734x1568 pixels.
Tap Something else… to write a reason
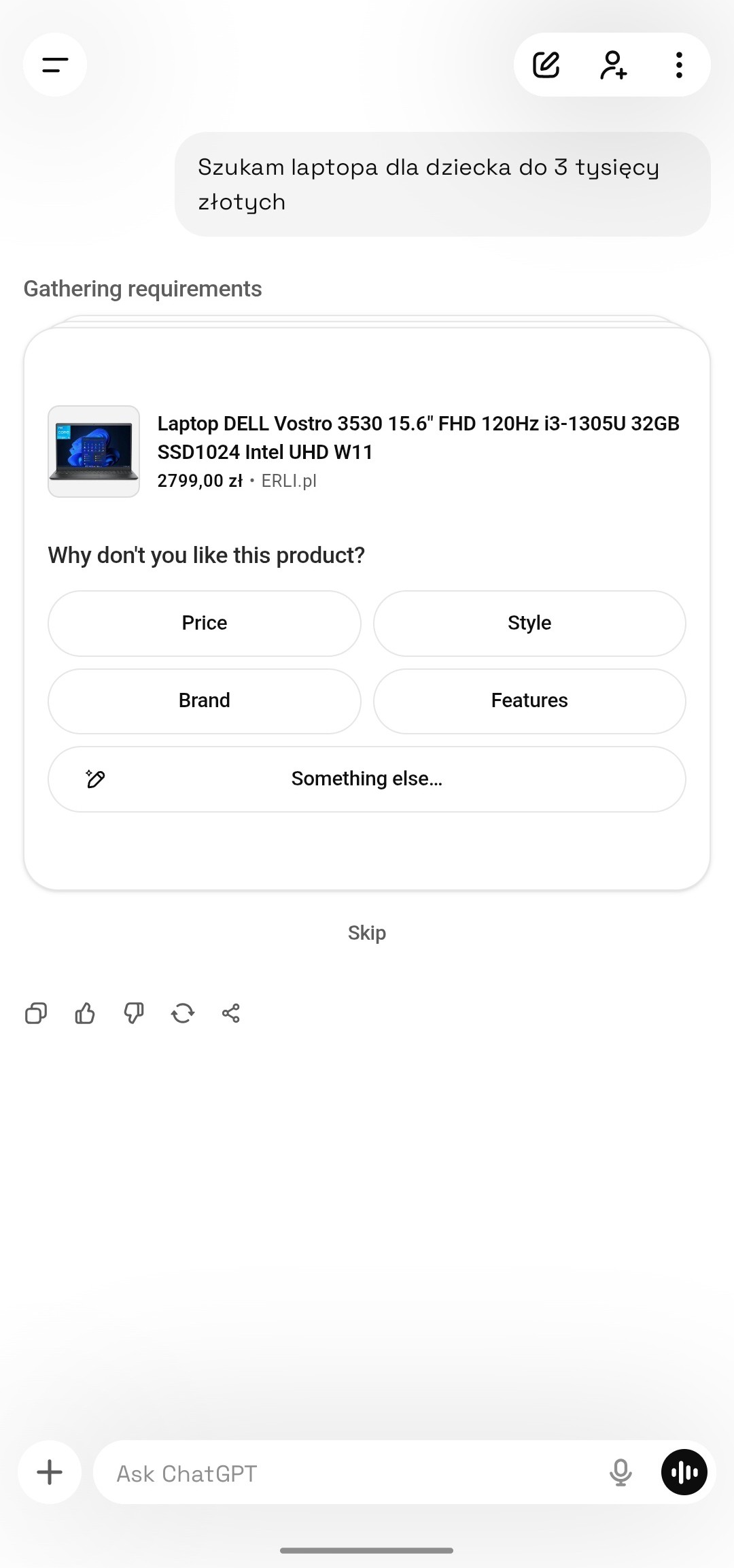[x=366, y=779]
